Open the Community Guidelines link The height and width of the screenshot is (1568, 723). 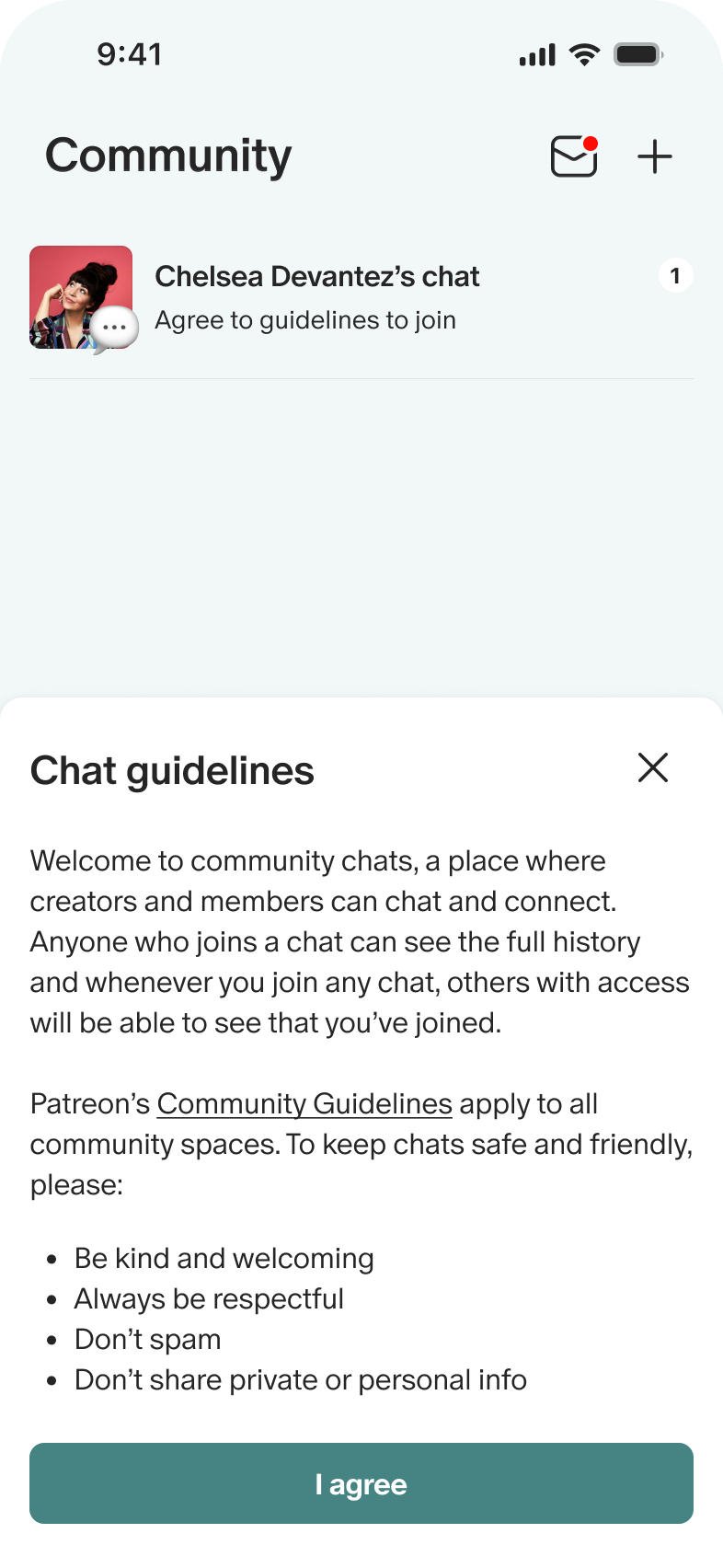[x=304, y=1103]
